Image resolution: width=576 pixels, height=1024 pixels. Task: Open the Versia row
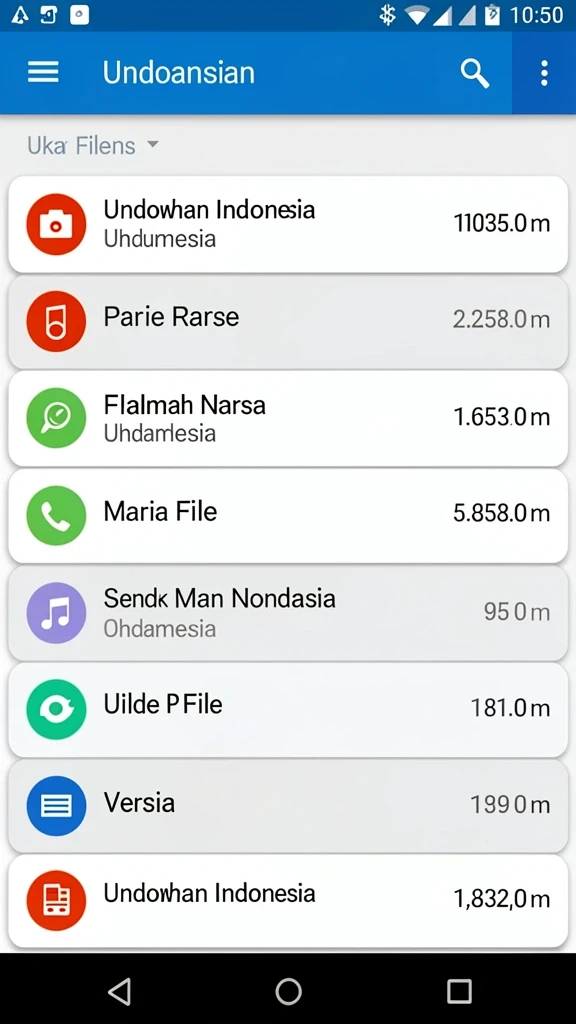[x=288, y=806]
